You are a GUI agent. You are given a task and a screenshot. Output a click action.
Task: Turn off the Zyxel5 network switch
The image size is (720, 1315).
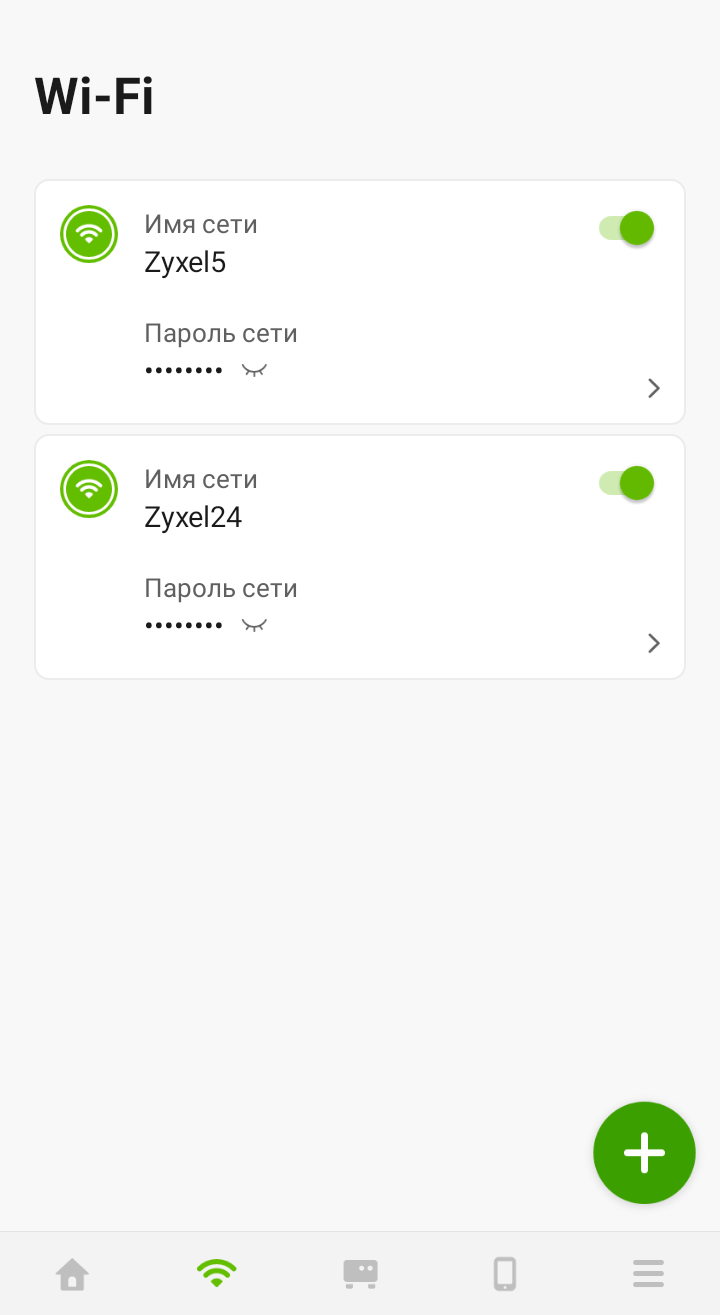coord(627,228)
